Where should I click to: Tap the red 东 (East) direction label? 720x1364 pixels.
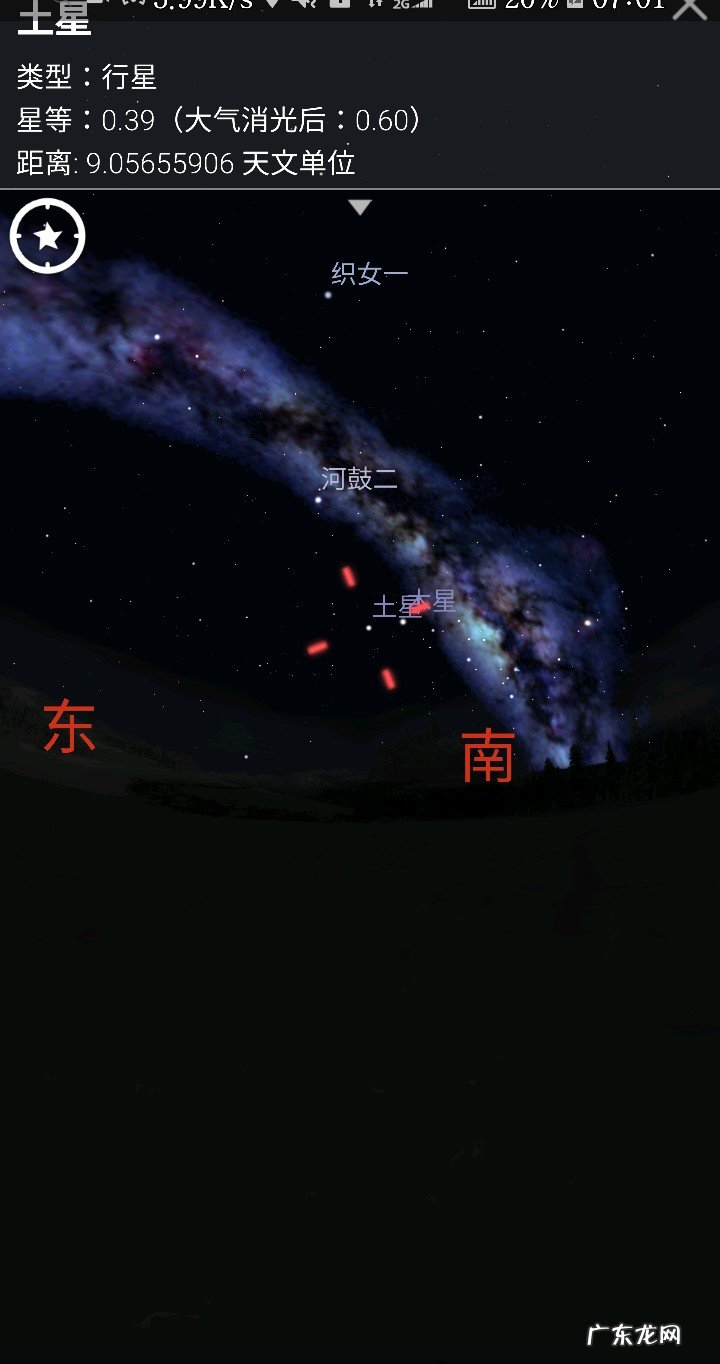69,732
